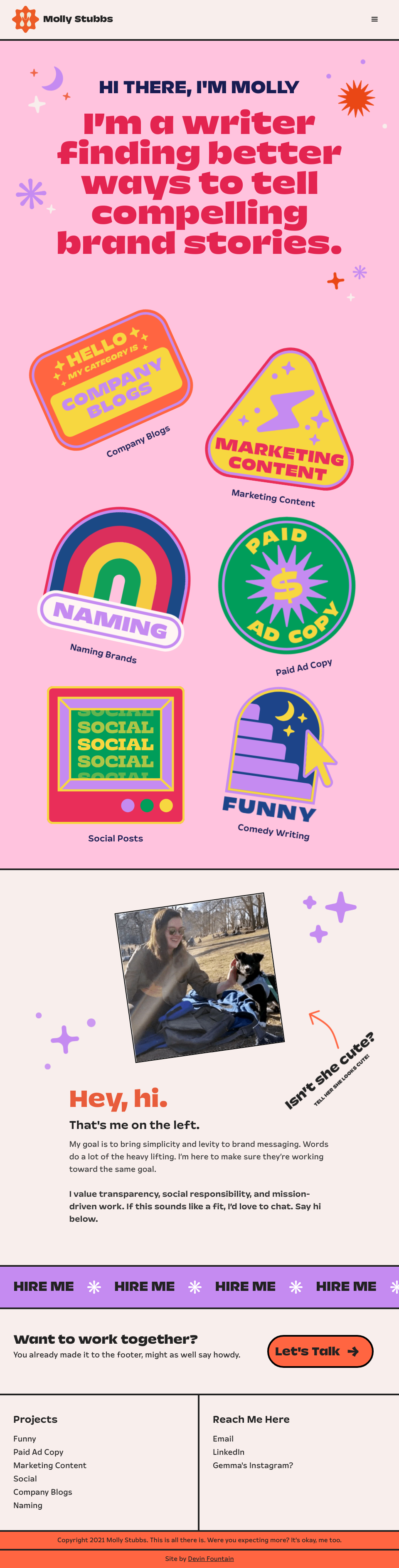Go to Molly Stubbs home logo
The image size is (399, 1568).
[x=63, y=20]
